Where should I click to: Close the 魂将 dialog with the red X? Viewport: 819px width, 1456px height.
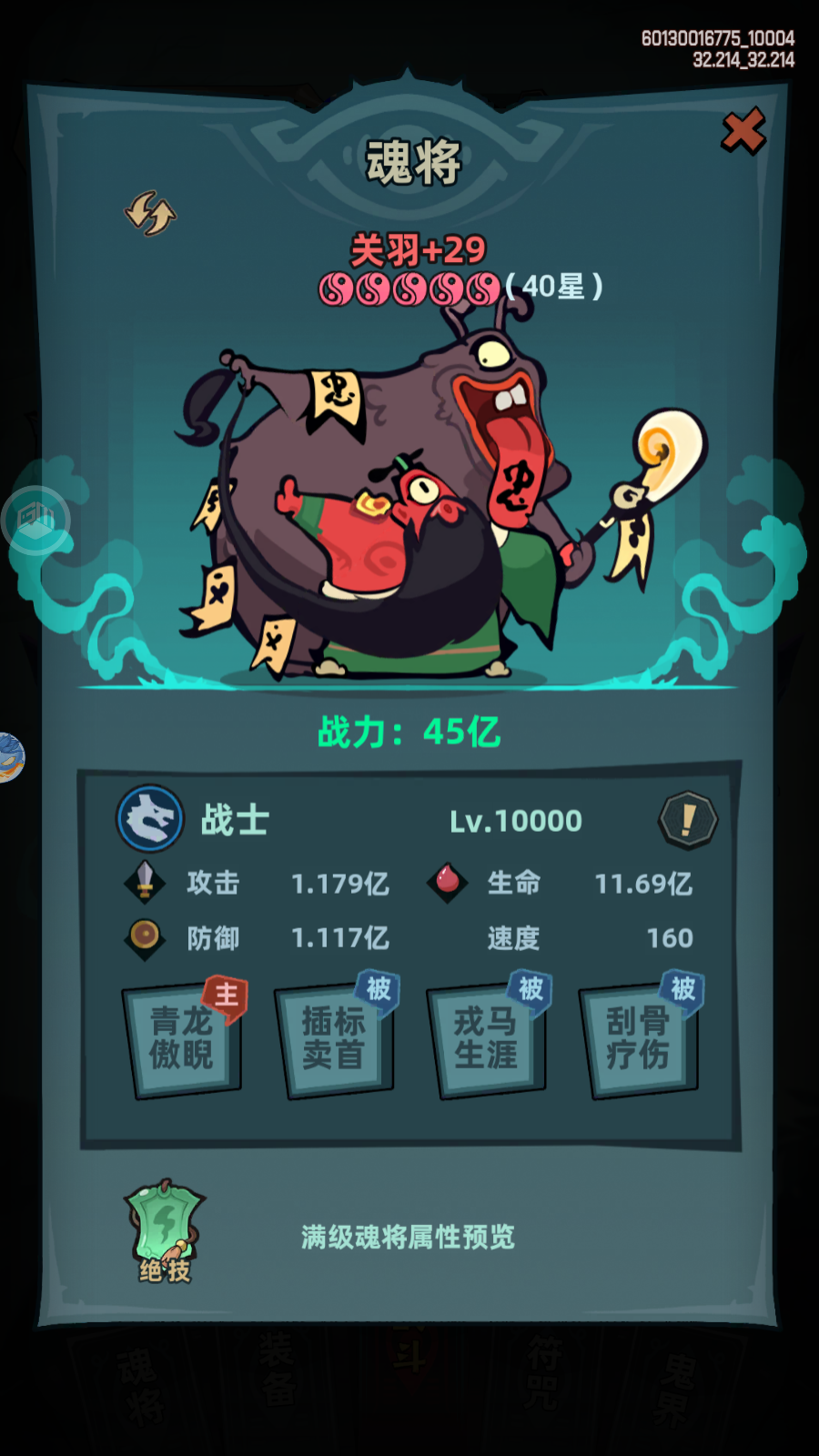743,132
